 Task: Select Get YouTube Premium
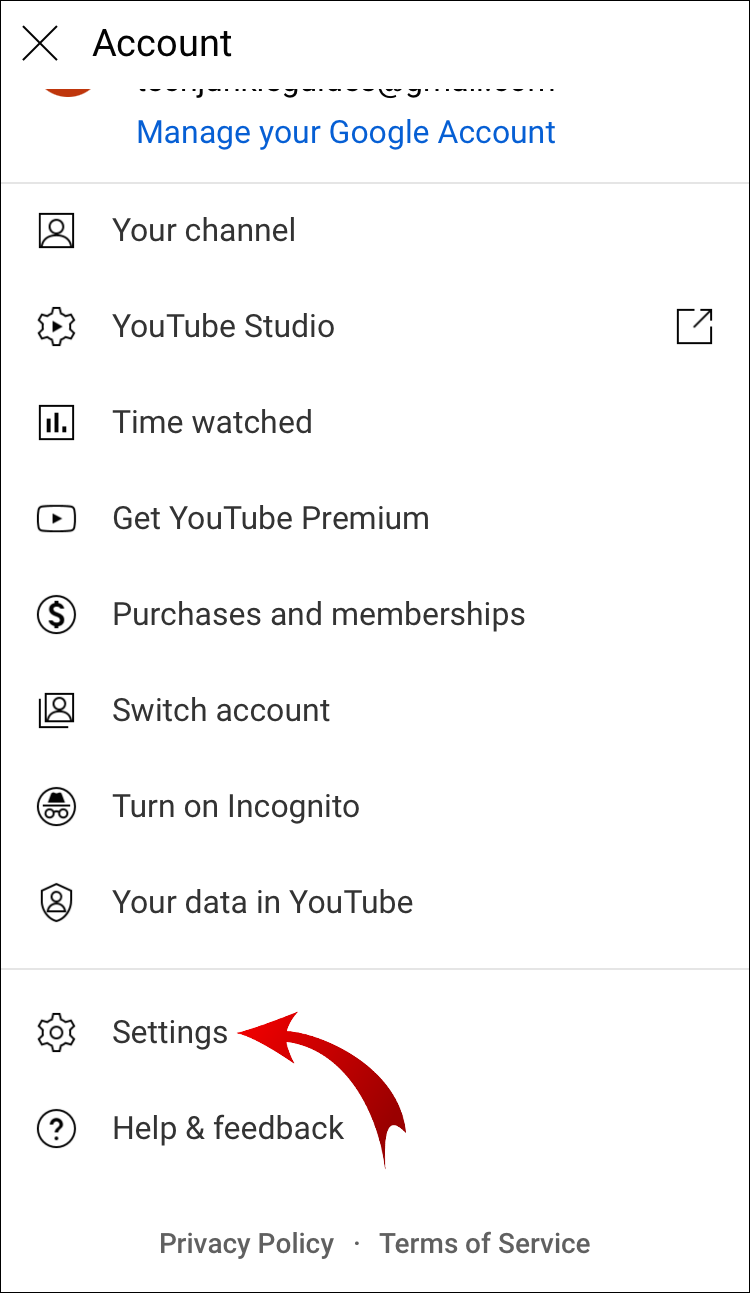coord(270,518)
